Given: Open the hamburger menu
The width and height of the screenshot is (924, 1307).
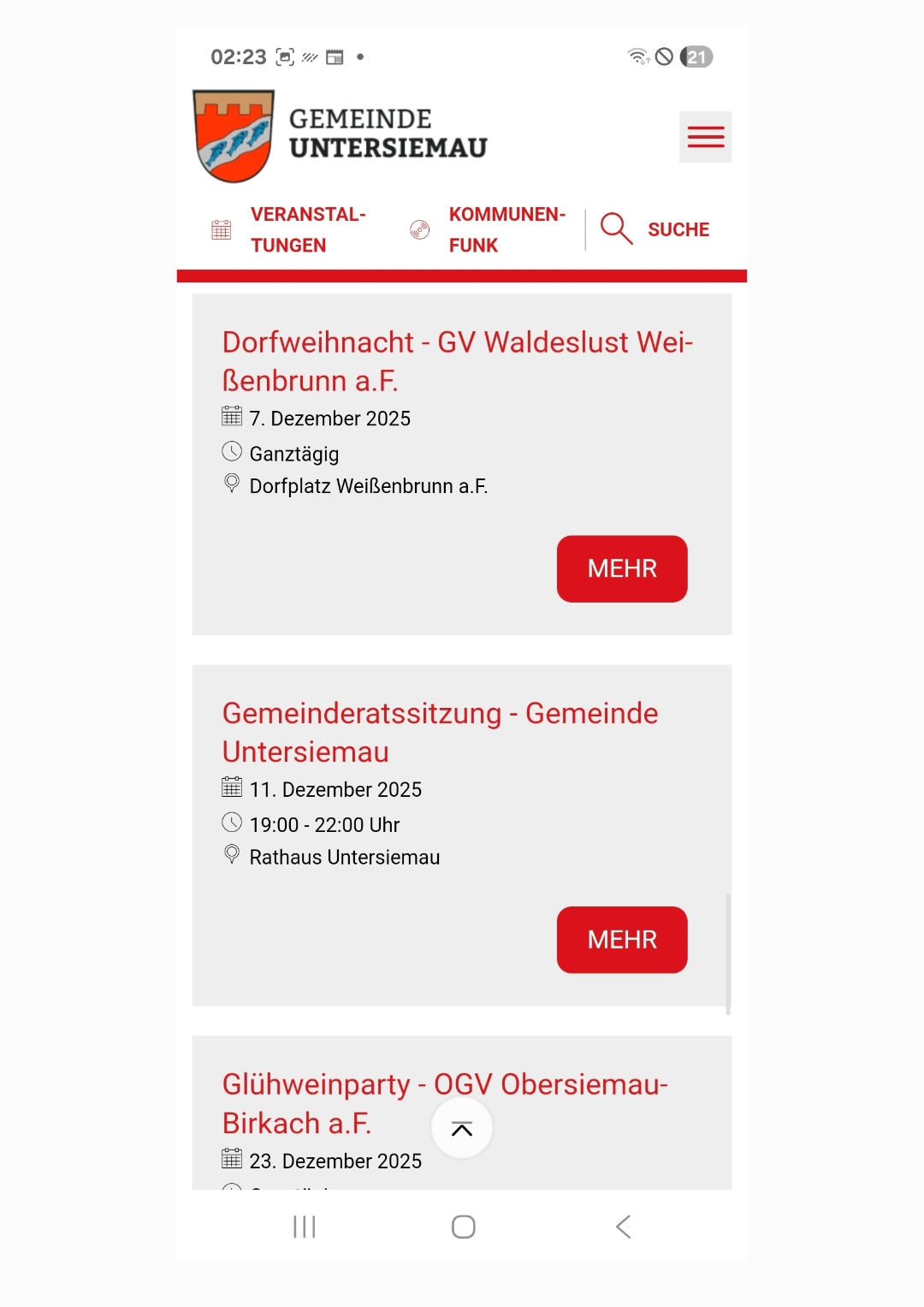Looking at the screenshot, I should click(705, 137).
